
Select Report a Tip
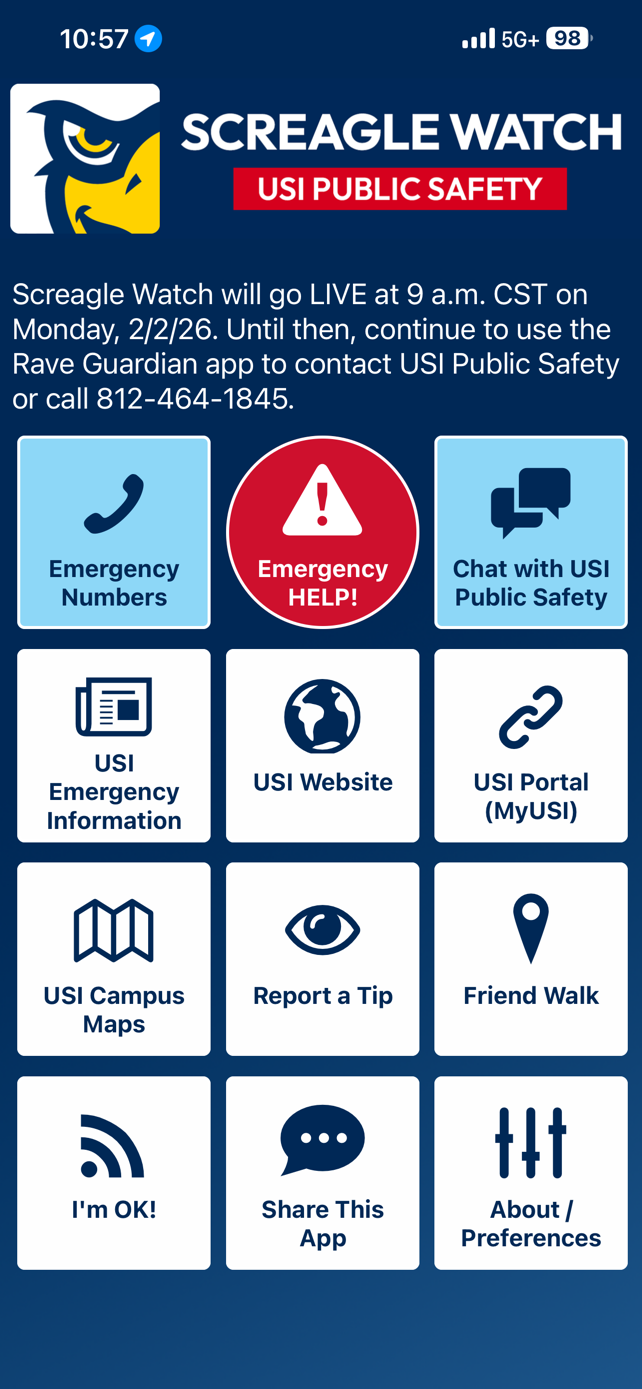(x=322, y=959)
